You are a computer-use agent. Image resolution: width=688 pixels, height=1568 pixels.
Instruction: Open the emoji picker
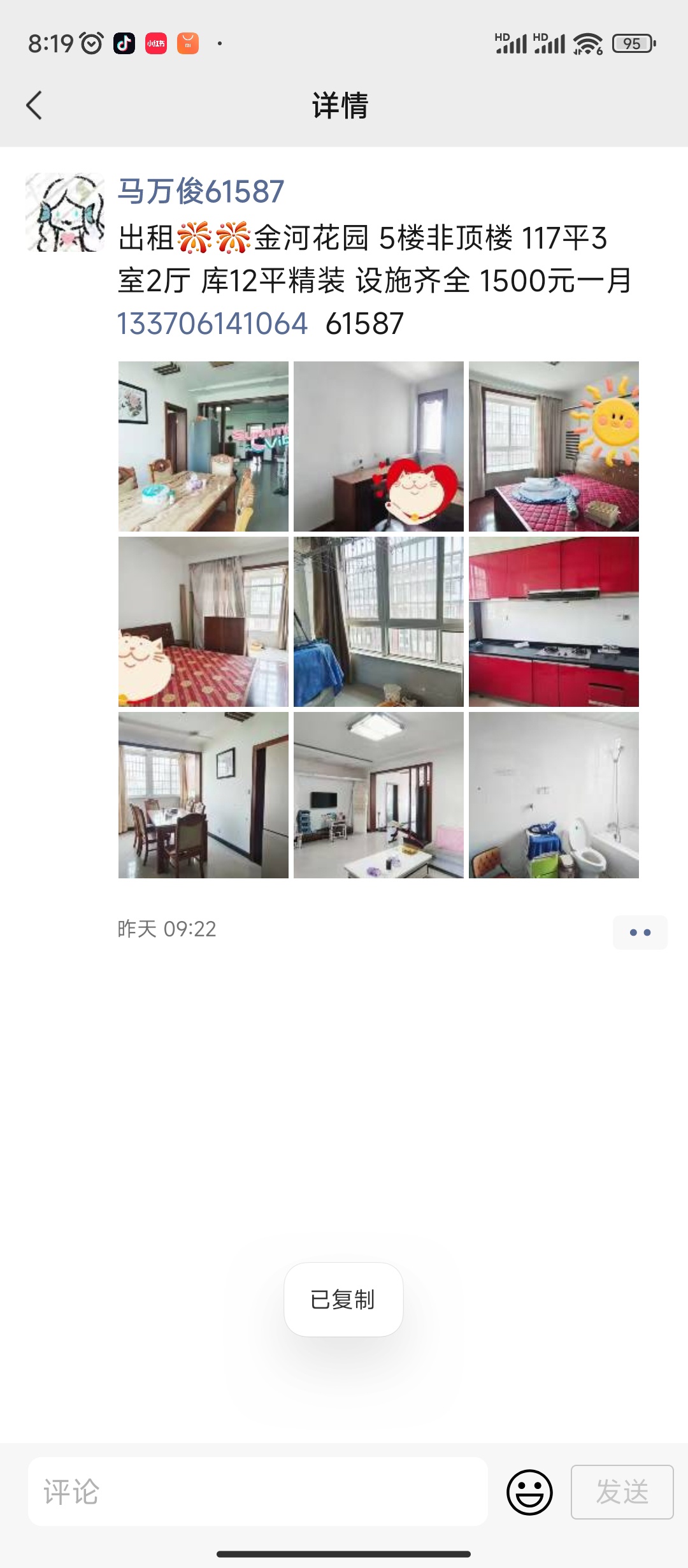(x=529, y=1492)
